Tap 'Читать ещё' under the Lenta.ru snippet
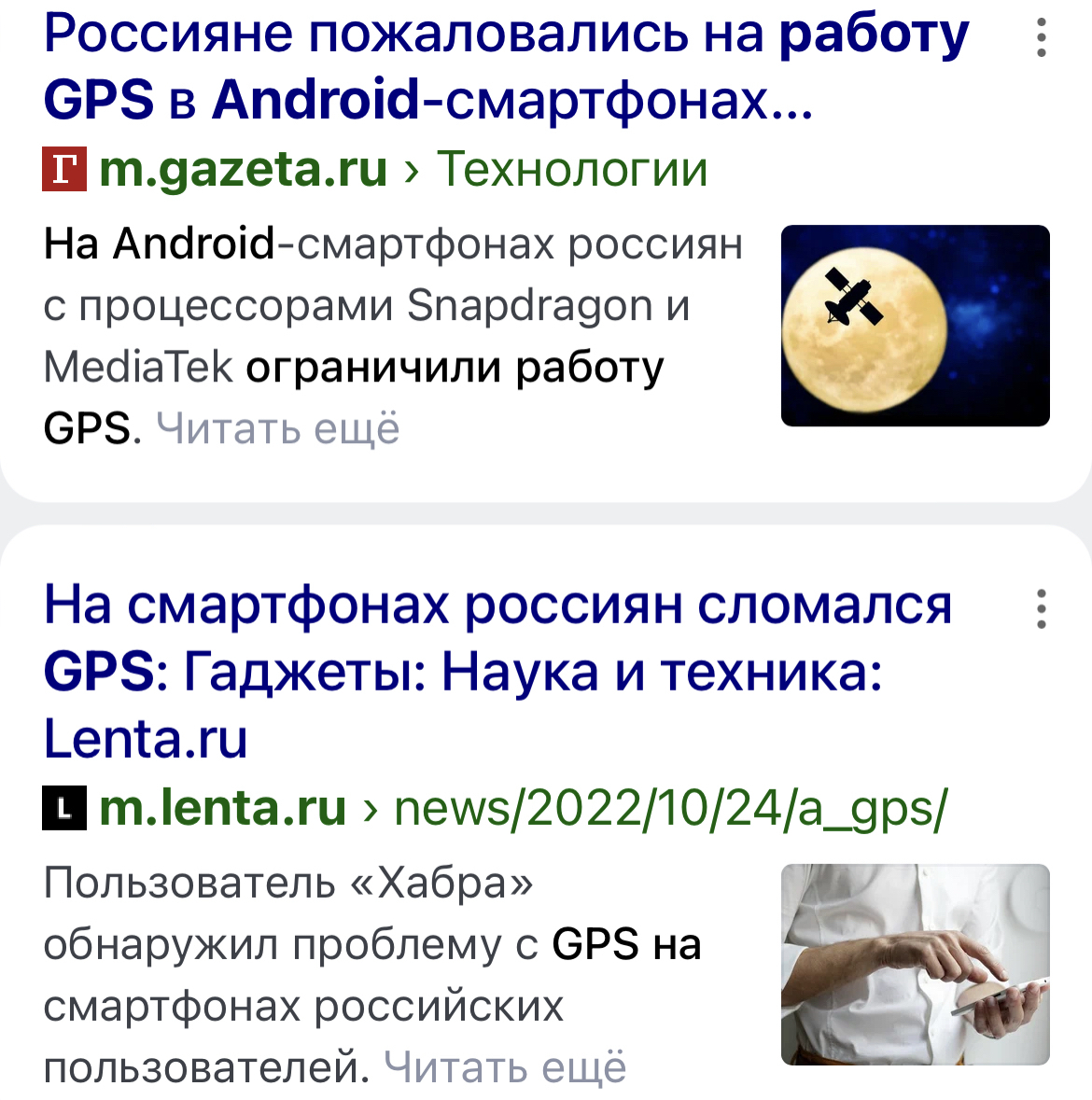 (x=505, y=1067)
